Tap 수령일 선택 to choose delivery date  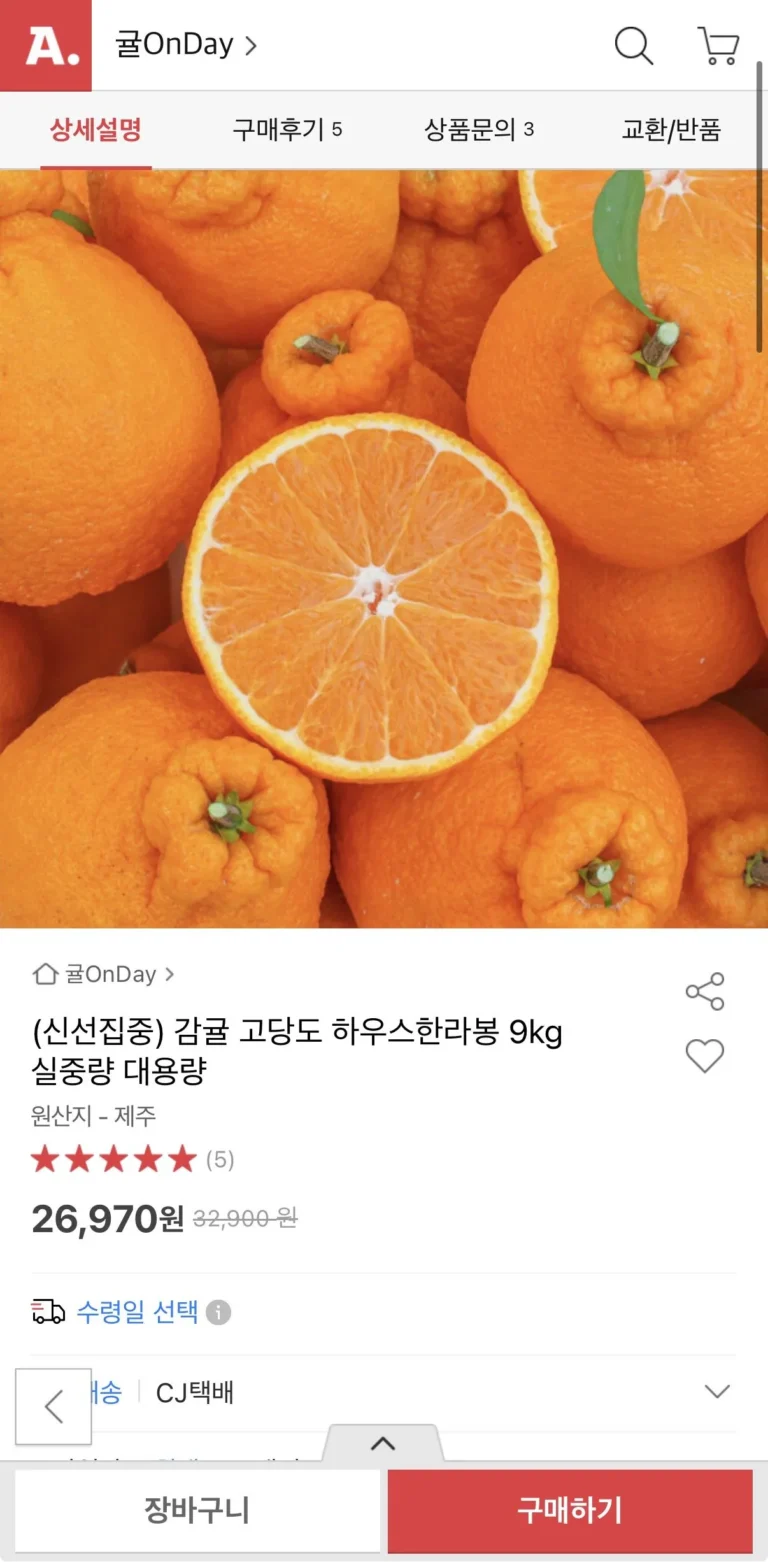138,1312
